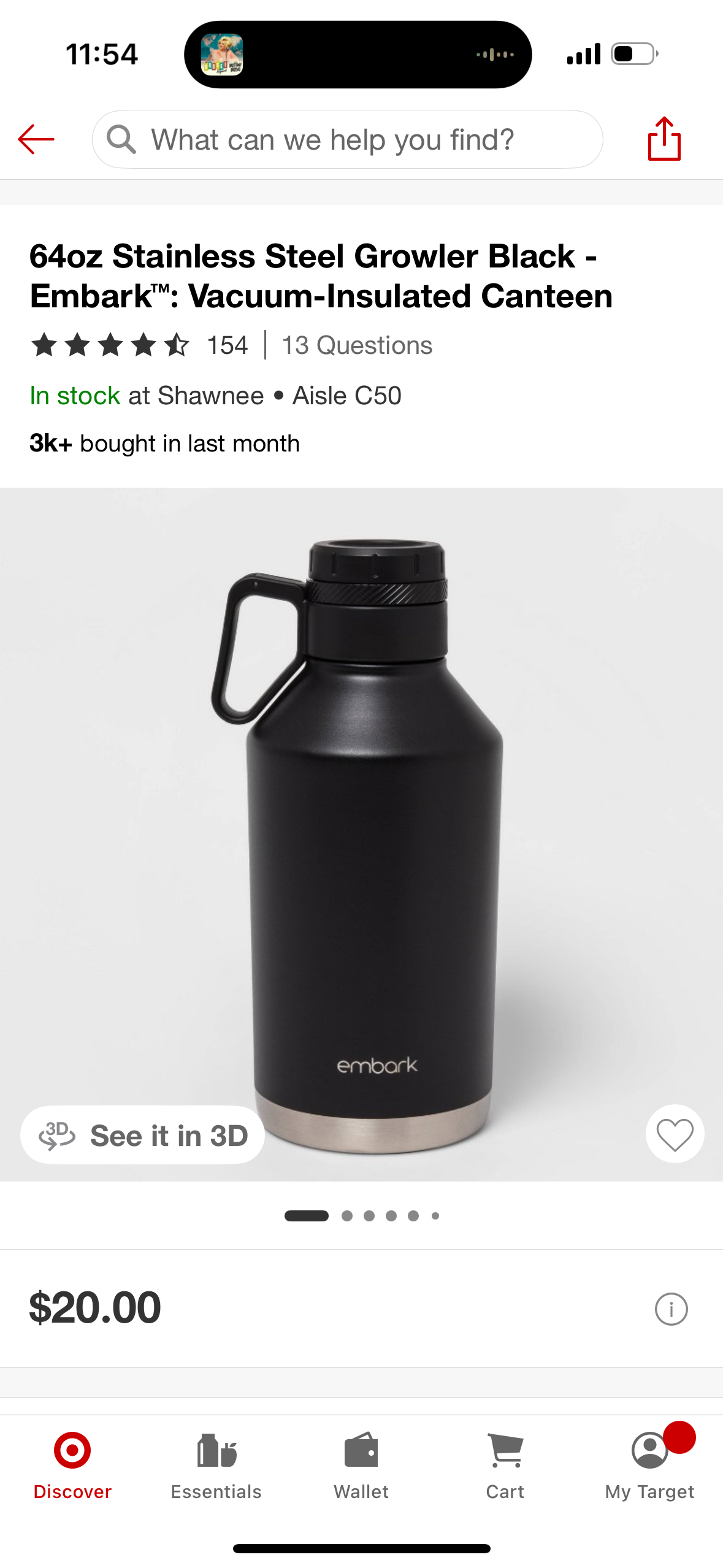Tap the Dynamic Island music activity
Viewport: 723px width, 1568px height.
pyautogui.click(x=358, y=55)
